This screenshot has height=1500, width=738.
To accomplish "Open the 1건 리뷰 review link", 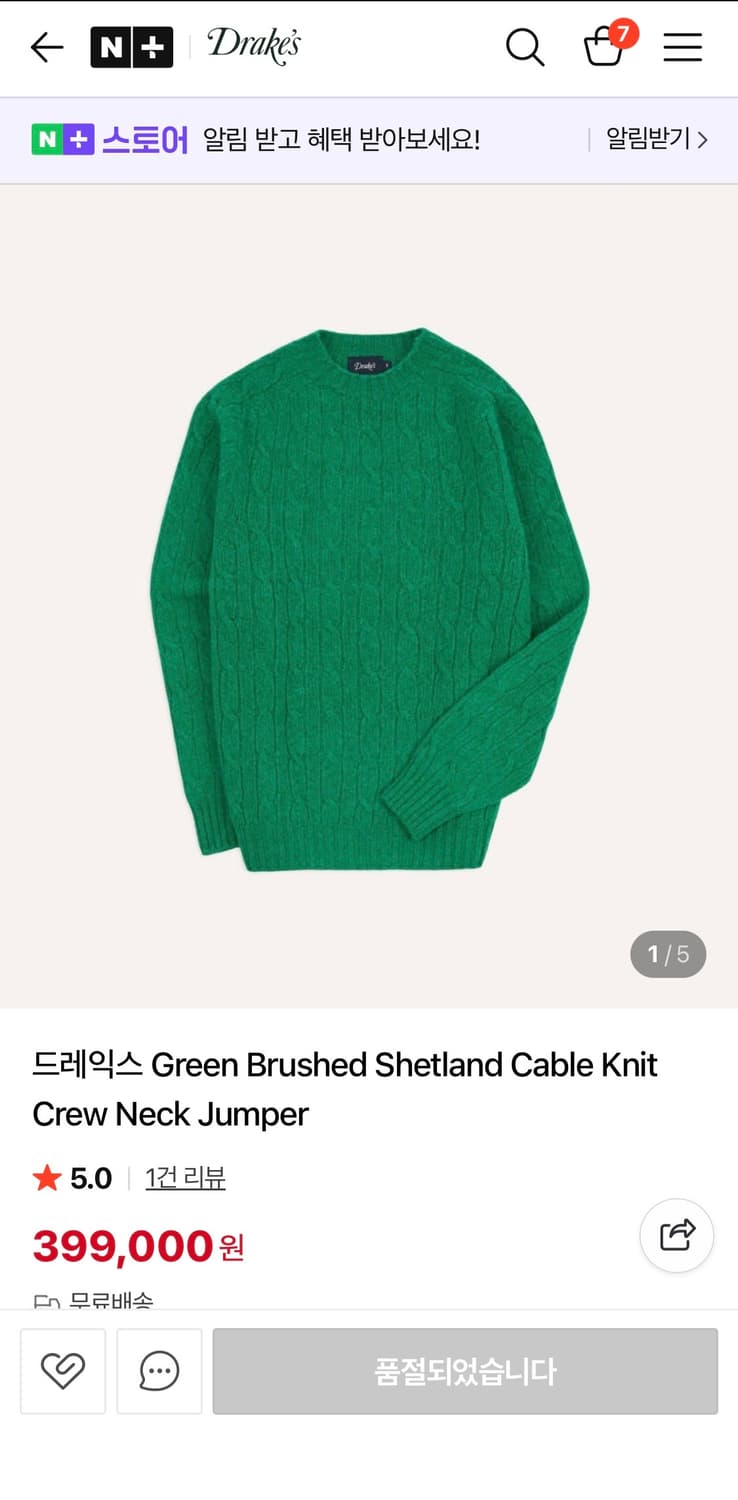I will point(185,1178).
